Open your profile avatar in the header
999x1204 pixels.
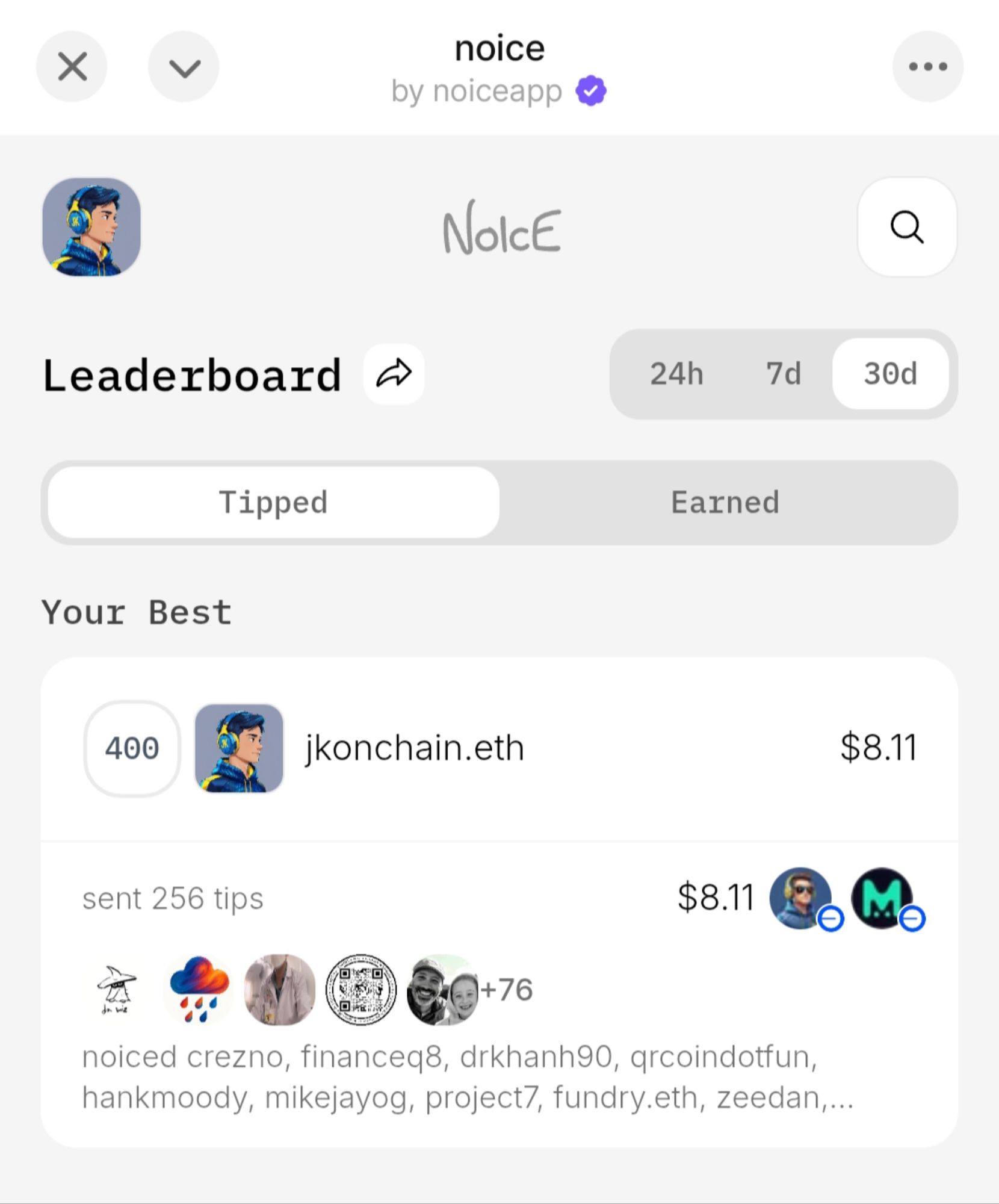pyautogui.click(x=91, y=227)
